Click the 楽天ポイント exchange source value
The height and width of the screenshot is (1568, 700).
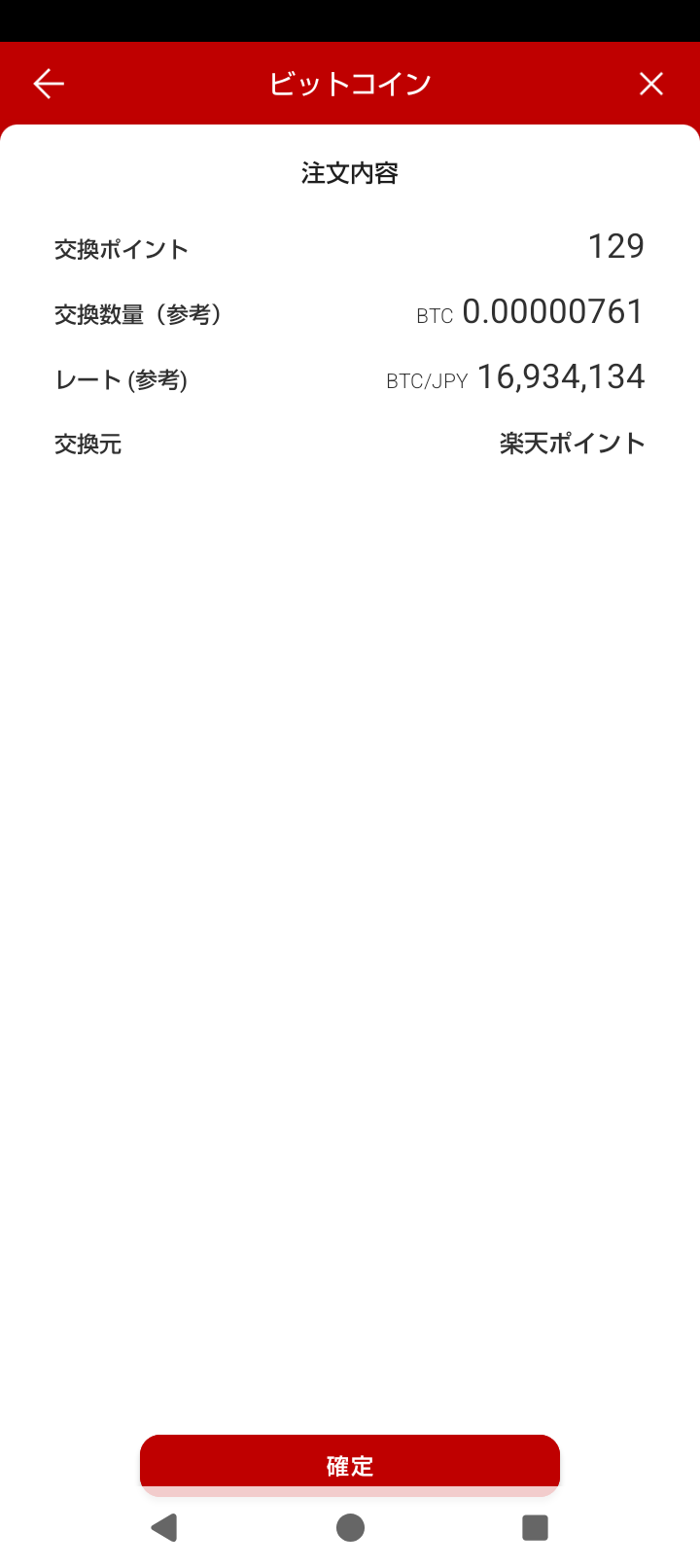572,444
